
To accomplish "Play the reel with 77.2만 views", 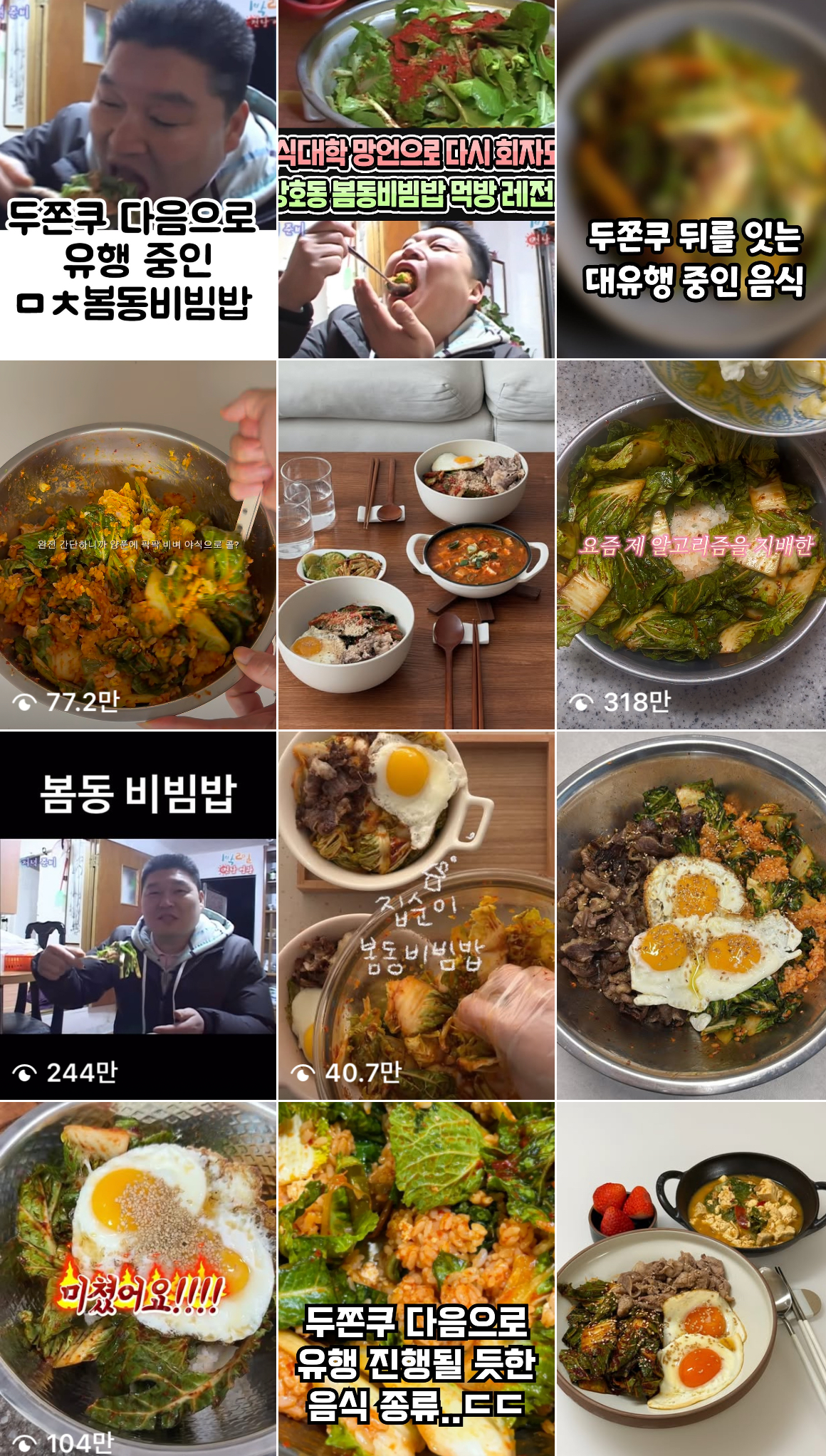I will [137, 545].
